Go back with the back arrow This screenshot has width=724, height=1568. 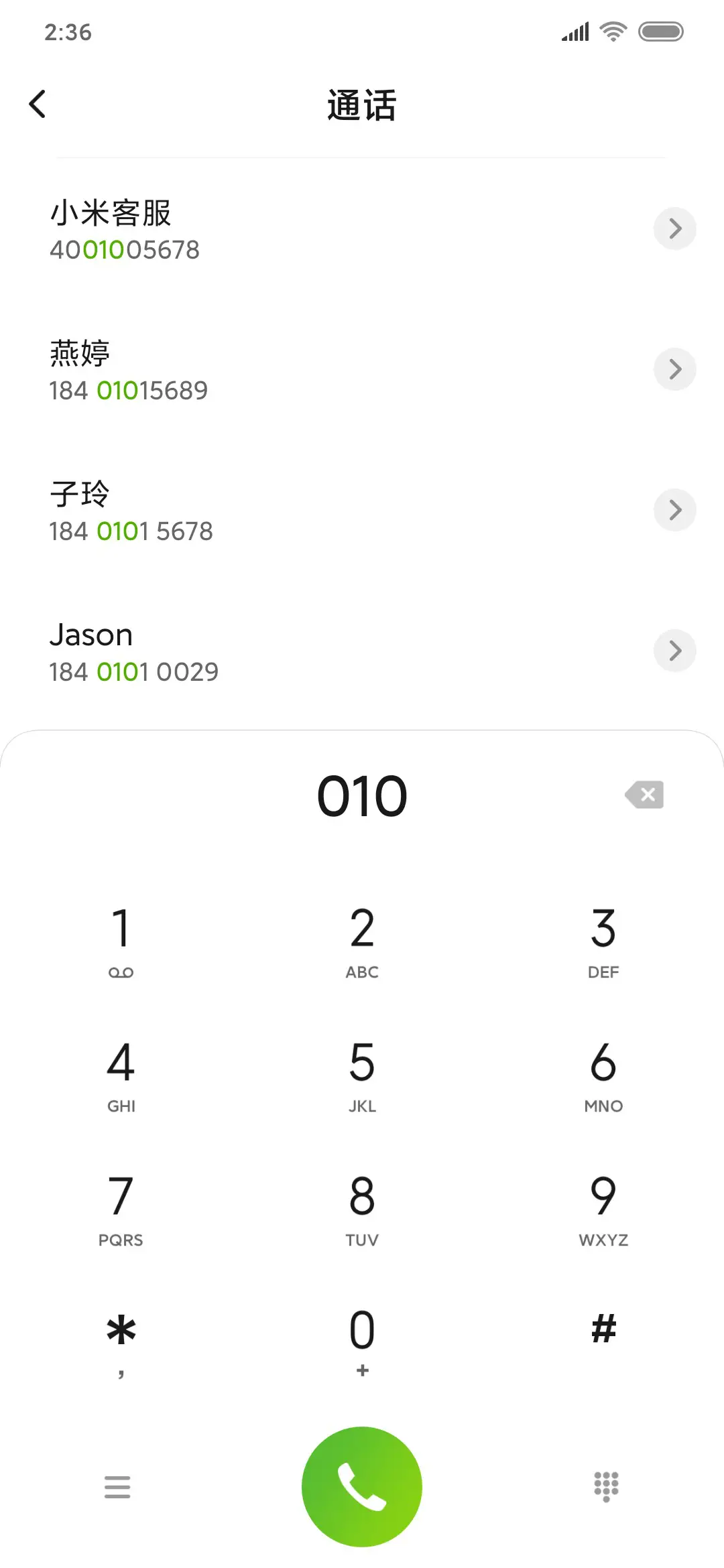[38, 104]
